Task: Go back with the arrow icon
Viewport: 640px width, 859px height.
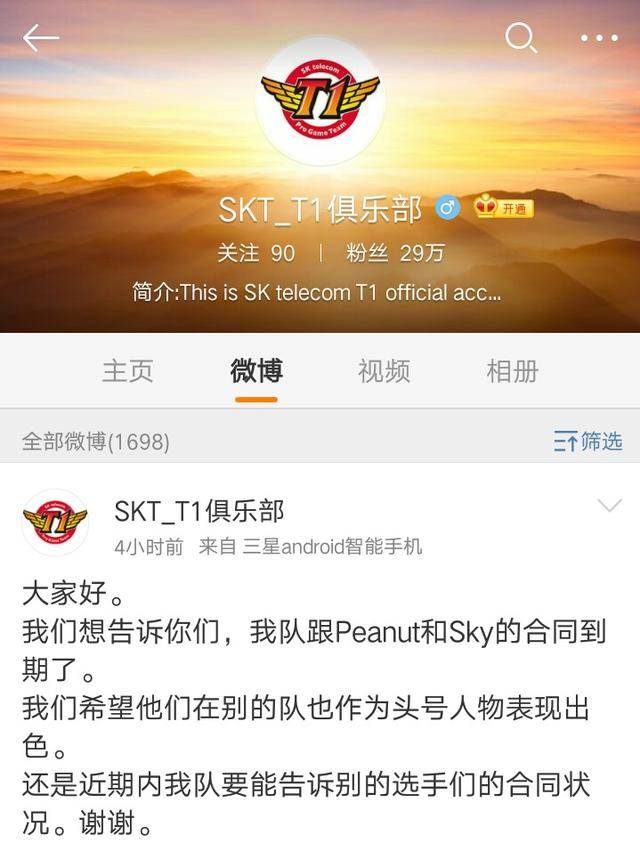Action: click(41, 38)
